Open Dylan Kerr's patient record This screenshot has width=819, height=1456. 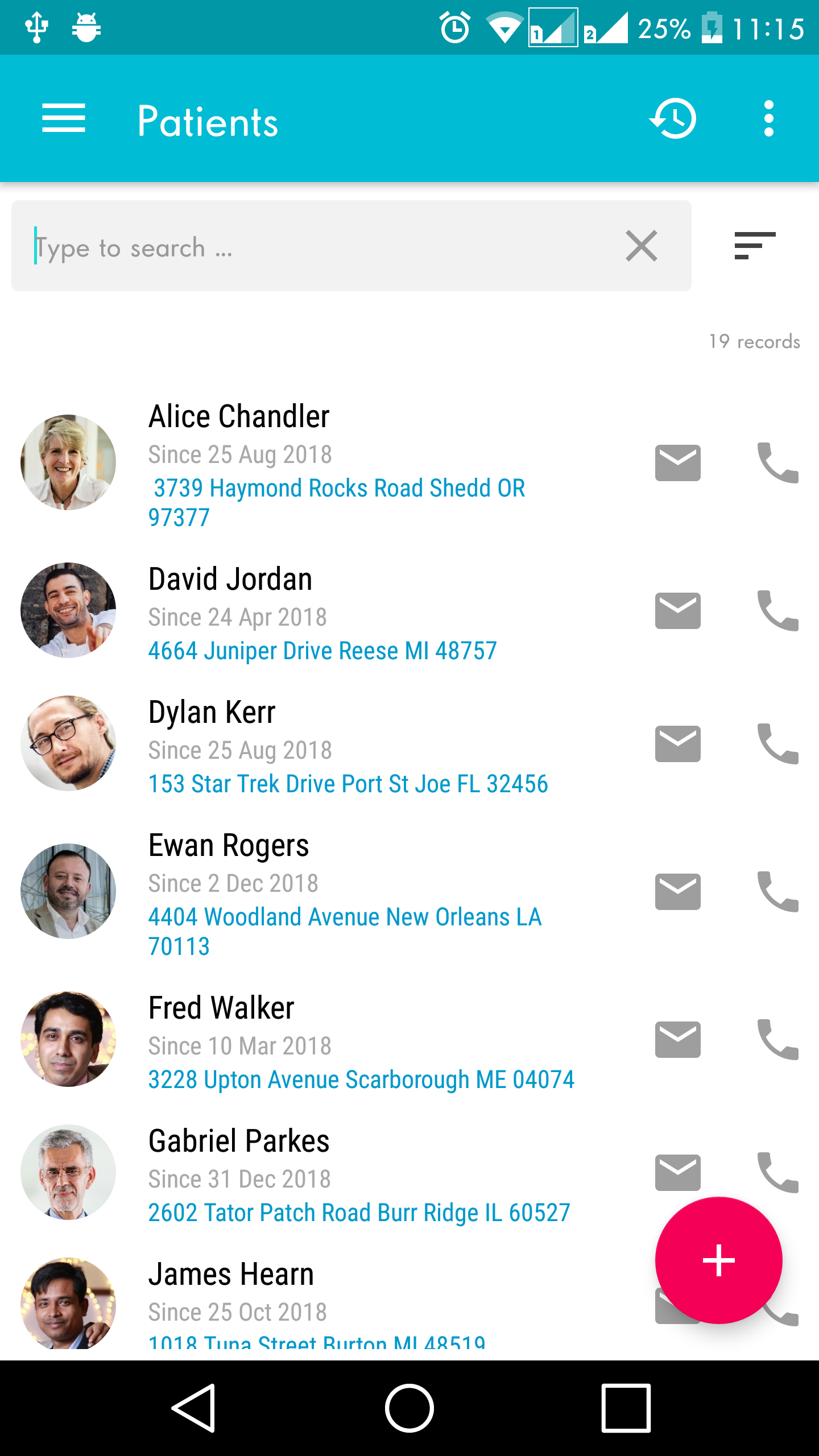pos(212,713)
